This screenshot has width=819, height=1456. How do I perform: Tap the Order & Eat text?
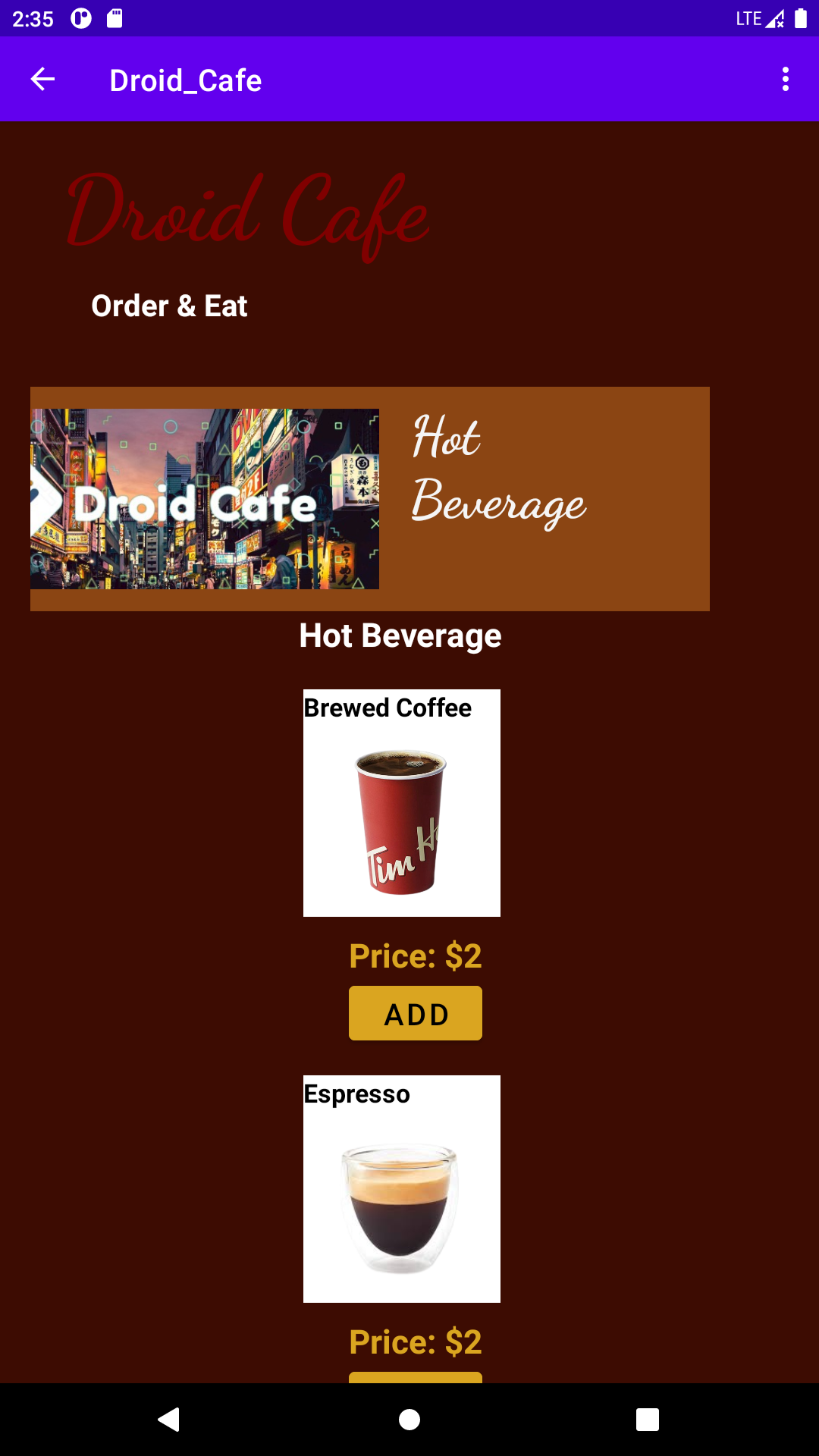[168, 306]
